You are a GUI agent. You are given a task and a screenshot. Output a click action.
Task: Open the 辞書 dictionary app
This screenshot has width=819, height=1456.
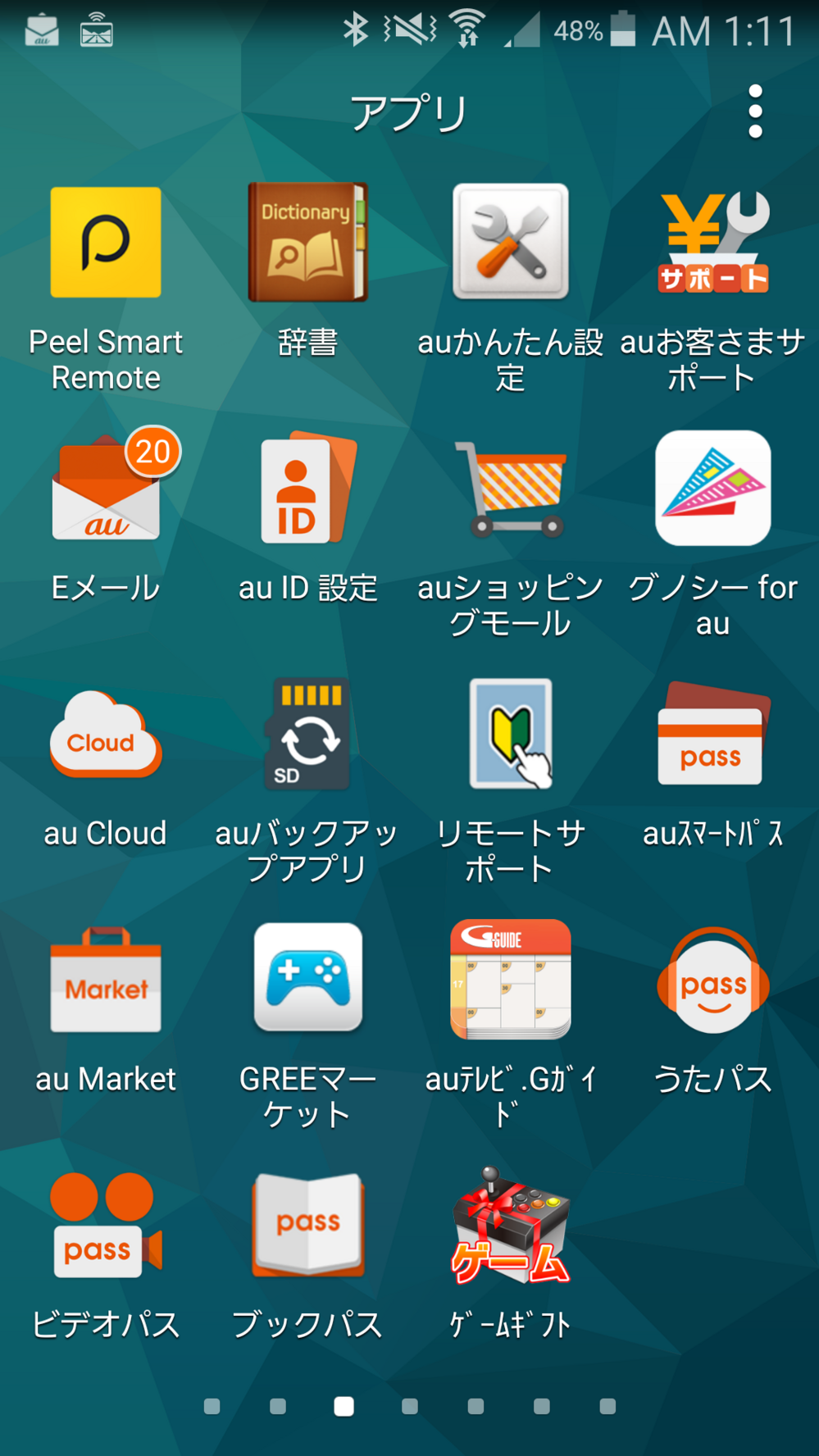point(307,243)
